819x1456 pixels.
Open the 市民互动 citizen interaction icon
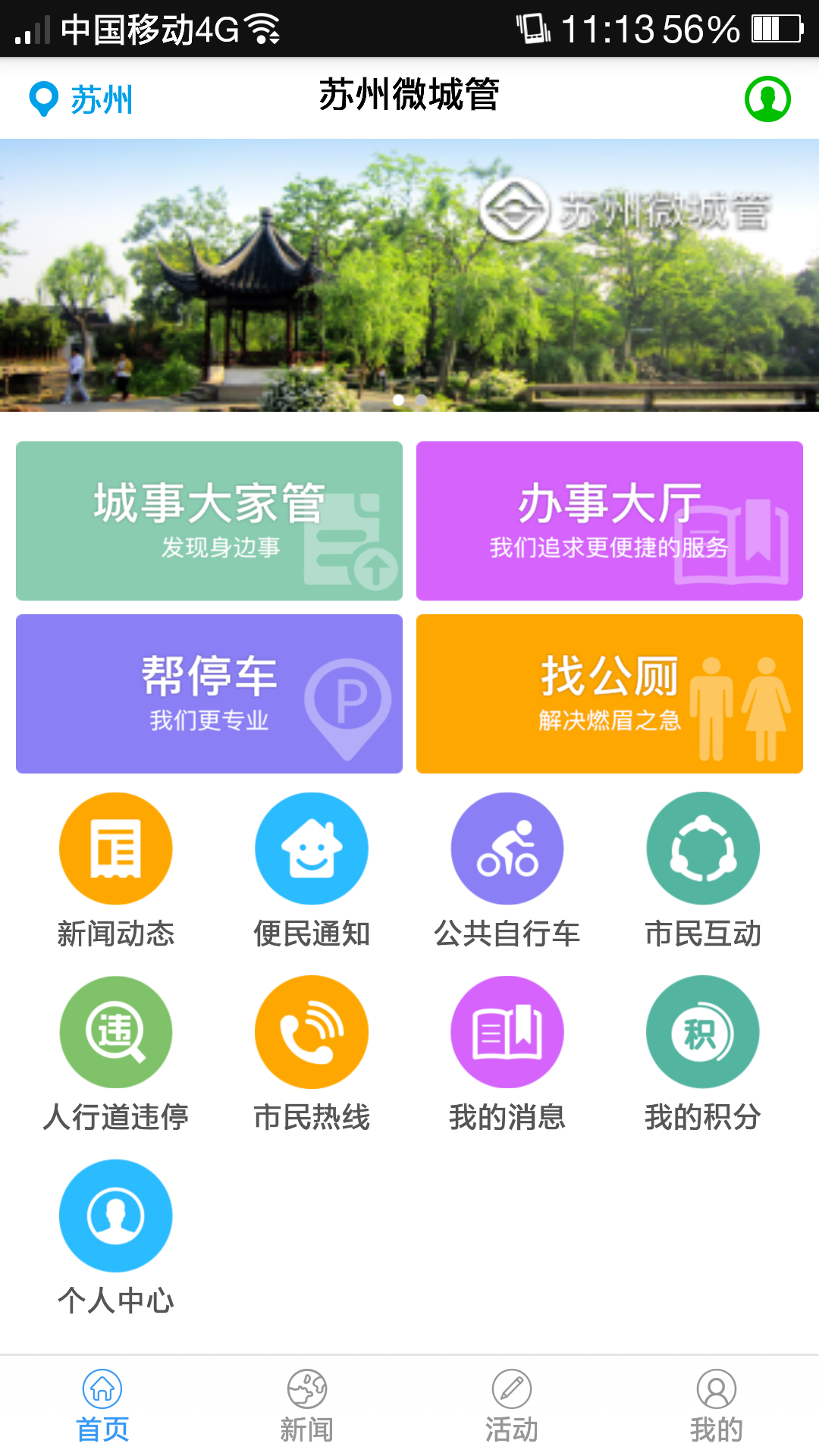point(703,848)
